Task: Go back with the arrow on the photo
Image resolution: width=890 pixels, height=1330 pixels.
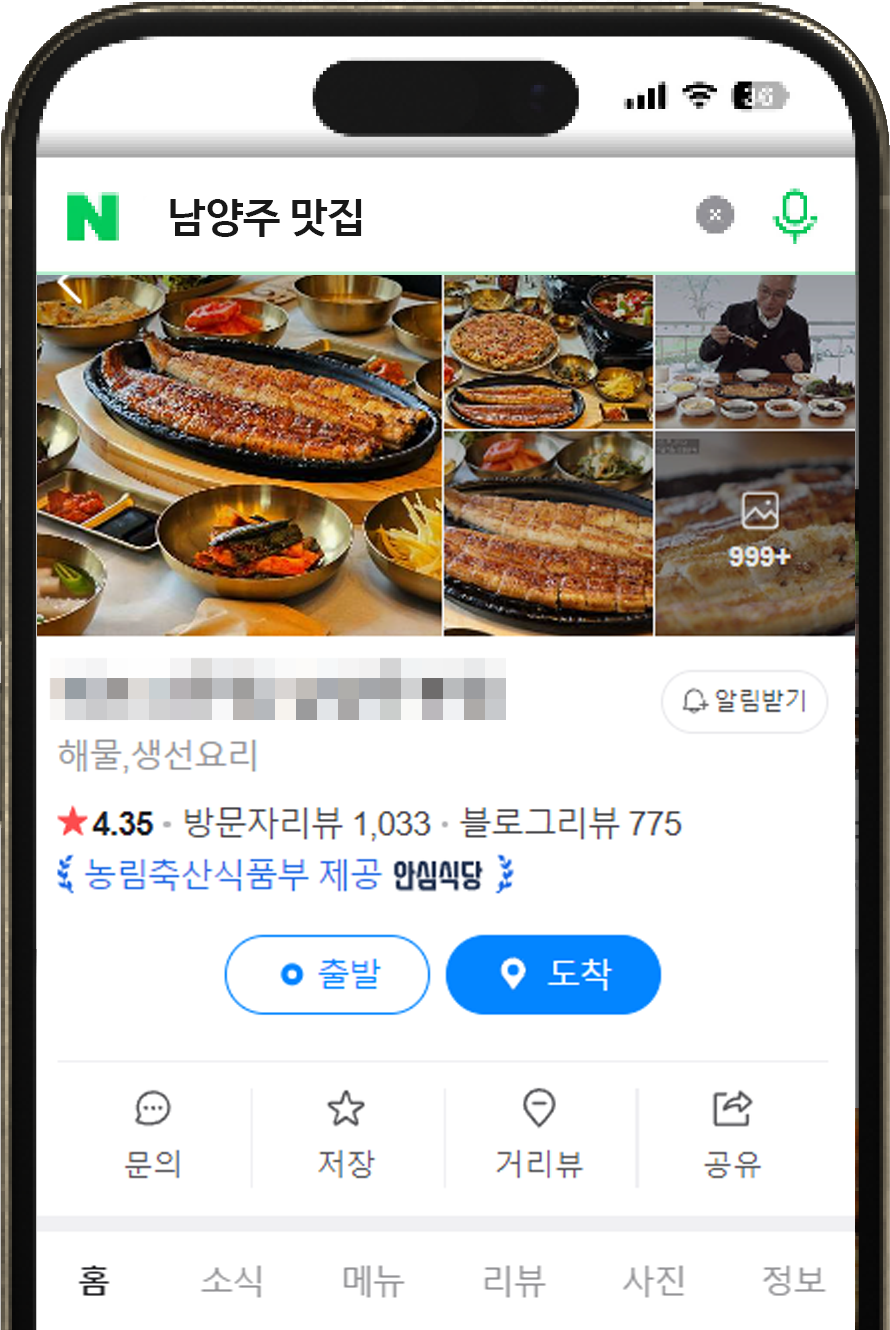Action: click(69, 286)
